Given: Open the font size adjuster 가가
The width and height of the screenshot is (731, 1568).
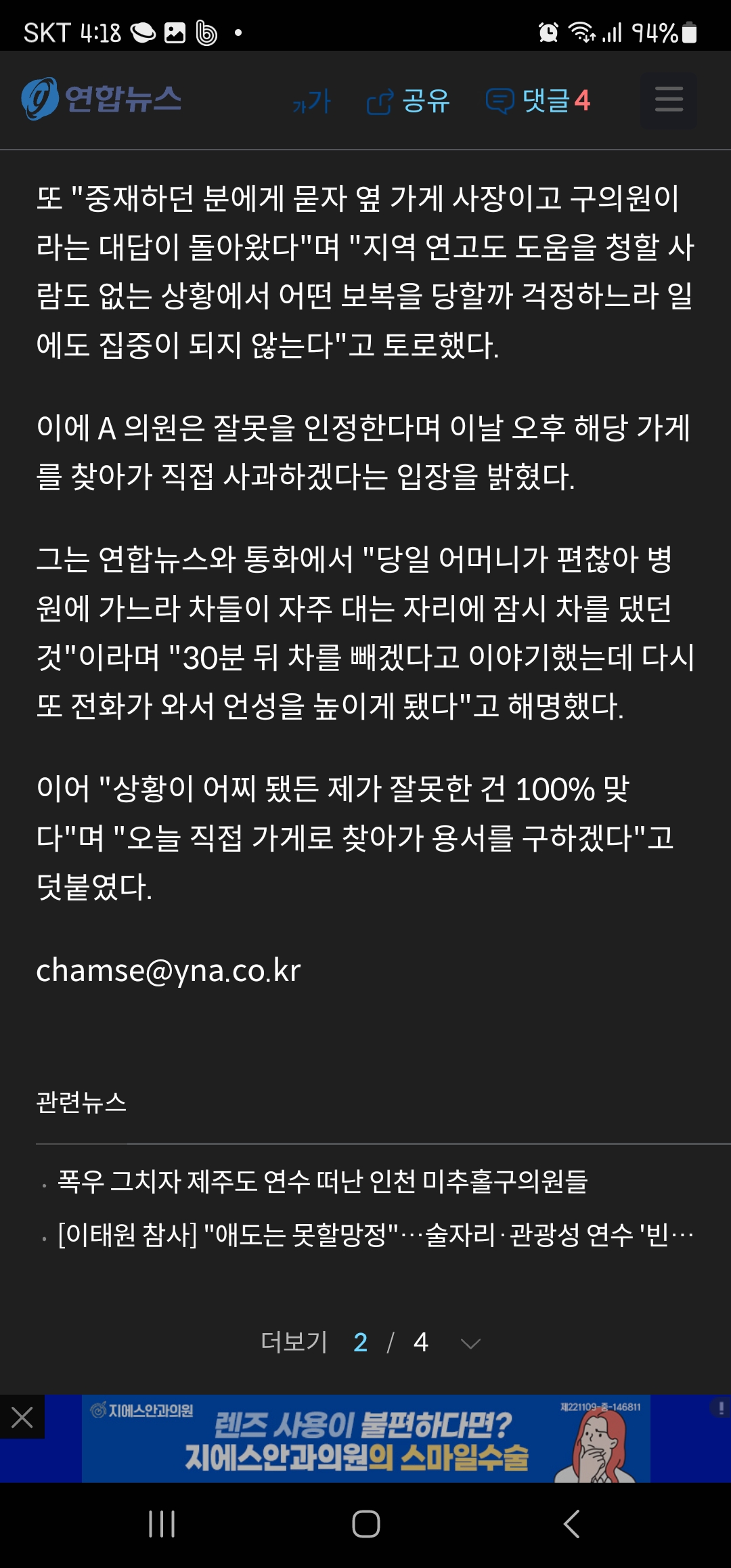Looking at the screenshot, I should point(311,102).
